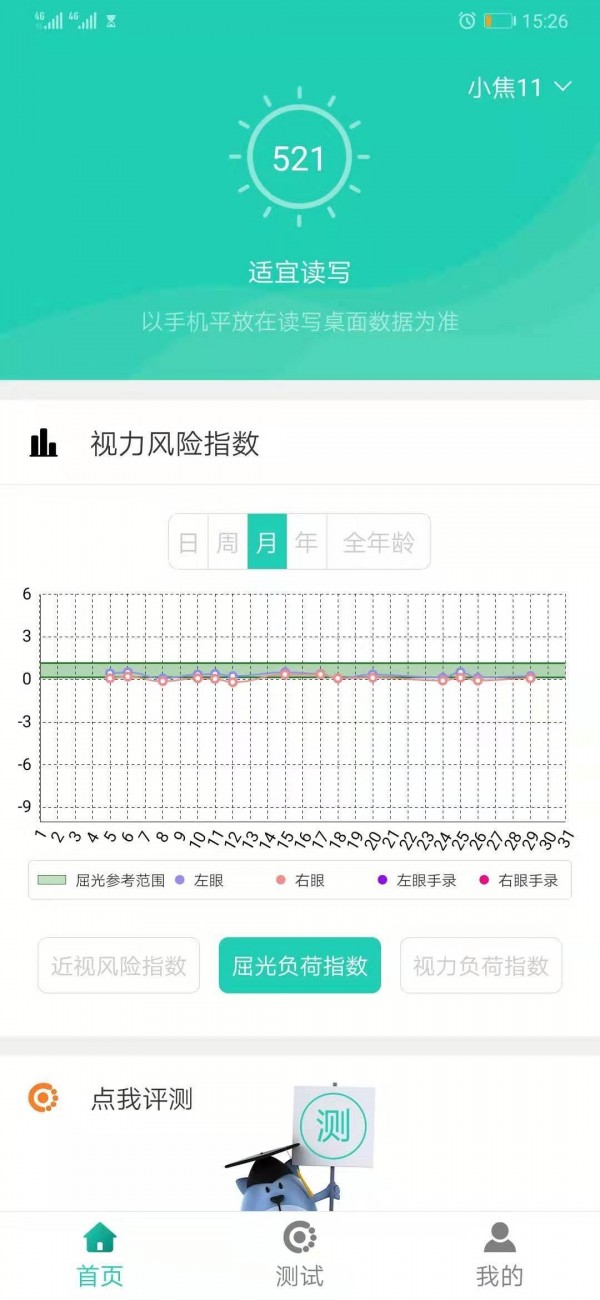Select 屈光负荷指数 button
The width and height of the screenshot is (600, 1300).
[x=300, y=965]
